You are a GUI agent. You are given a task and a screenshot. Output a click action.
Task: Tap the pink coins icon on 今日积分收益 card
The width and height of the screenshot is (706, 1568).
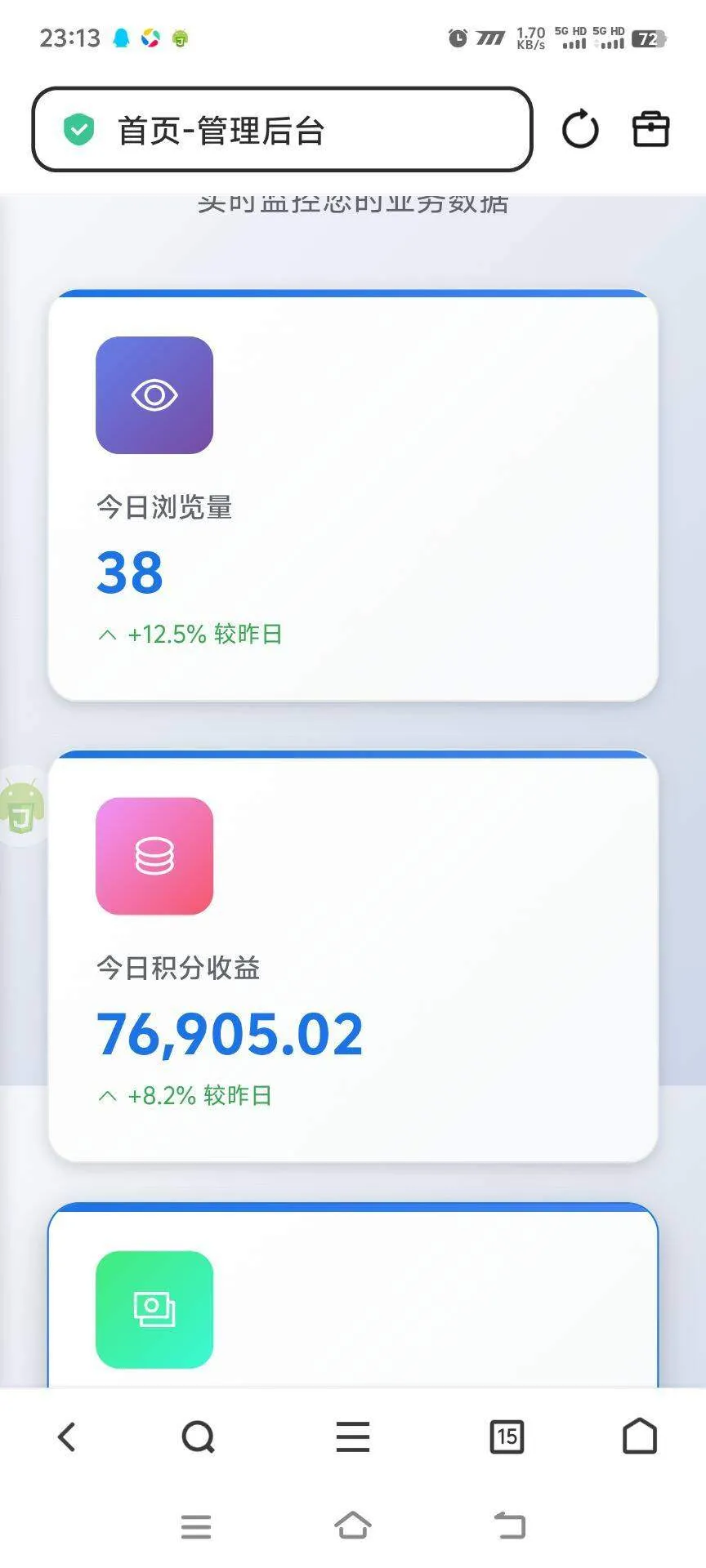click(154, 856)
